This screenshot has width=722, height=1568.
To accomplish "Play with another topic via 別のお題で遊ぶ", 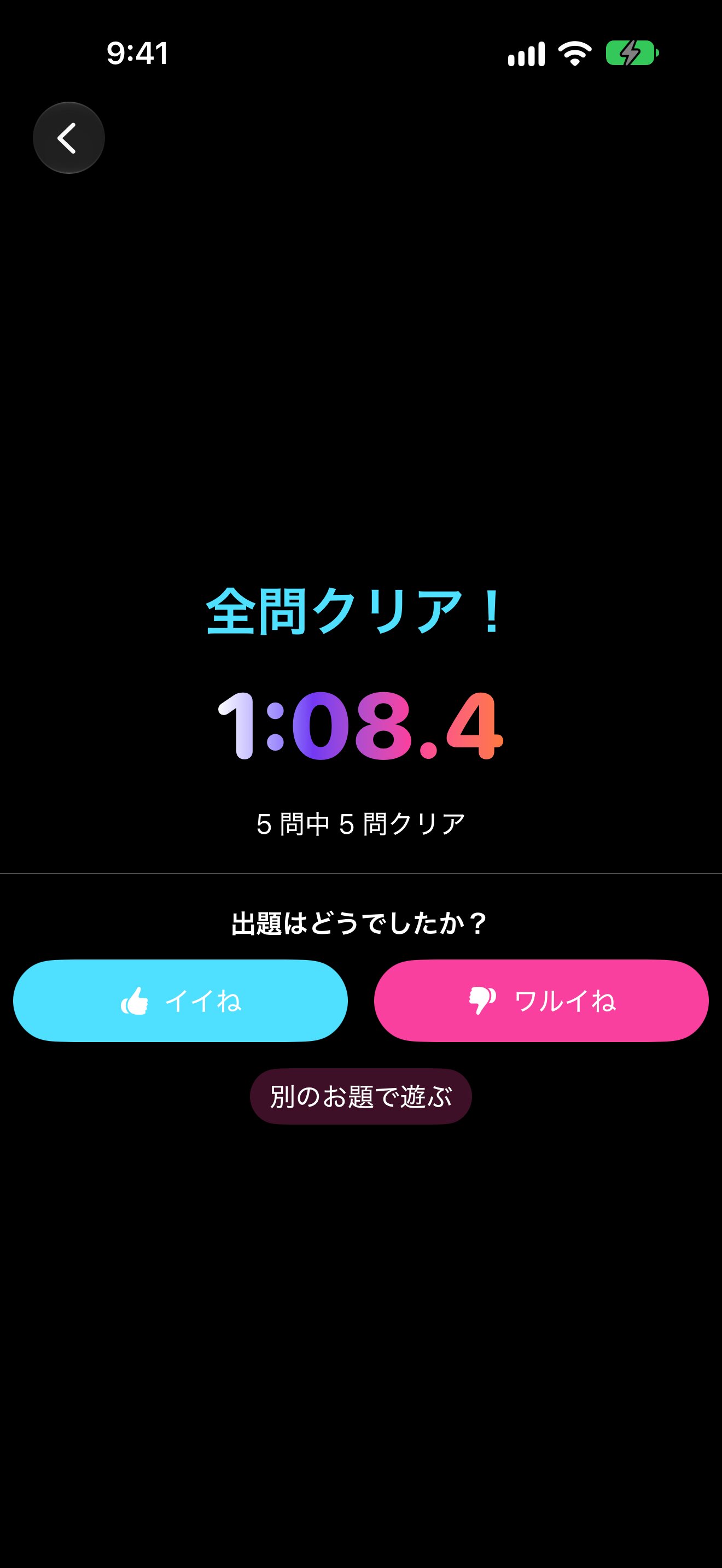I will 361,1096.
